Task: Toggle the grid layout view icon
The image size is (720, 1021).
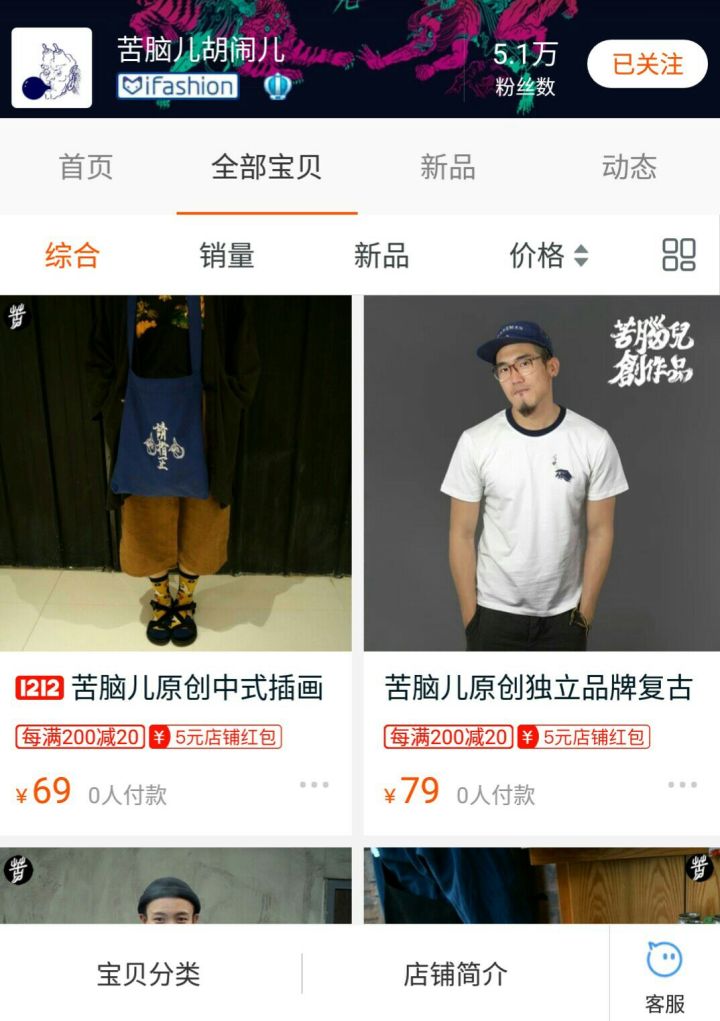Action: tap(679, 255)
